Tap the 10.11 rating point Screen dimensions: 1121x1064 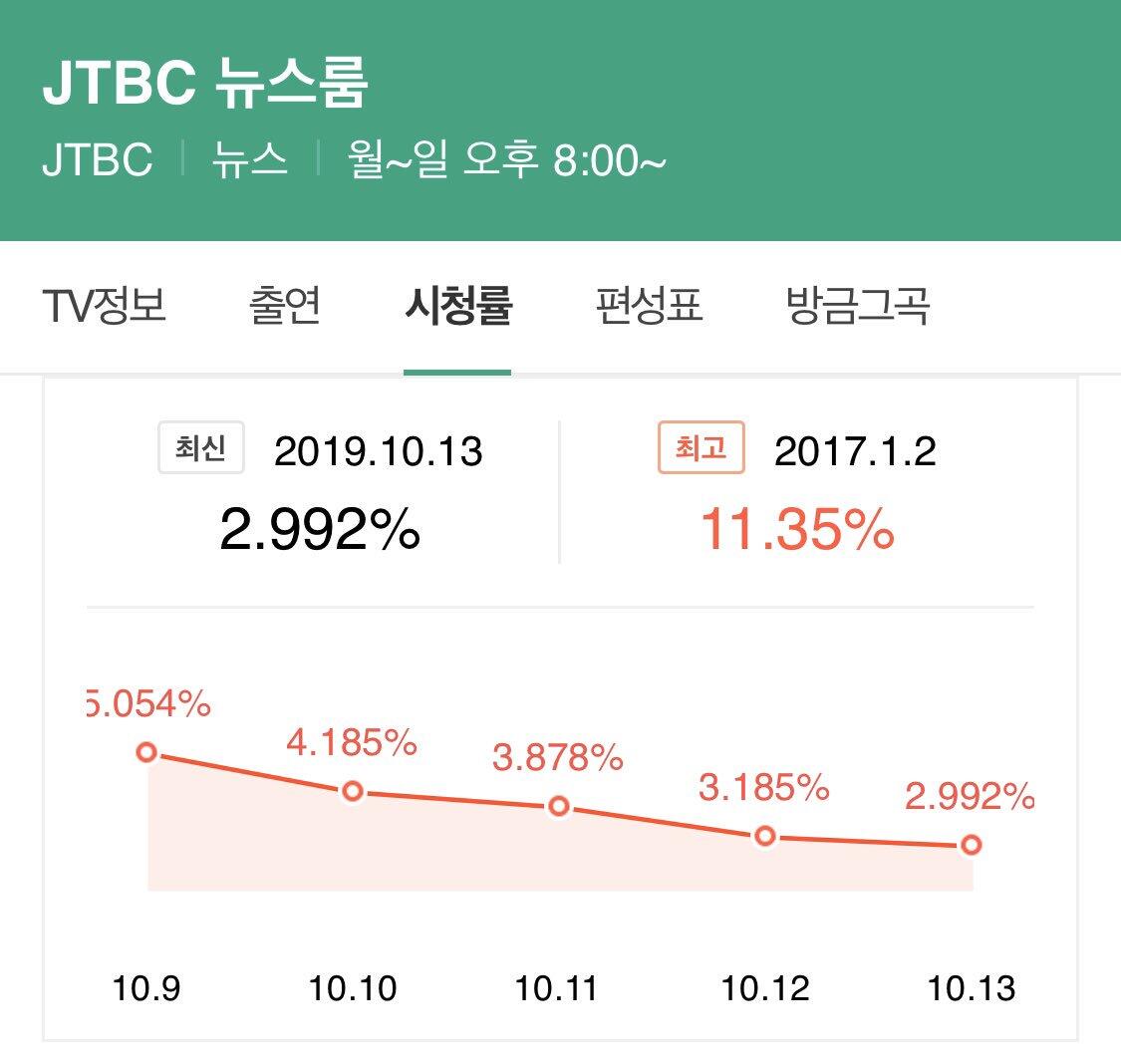click(558, 807)
